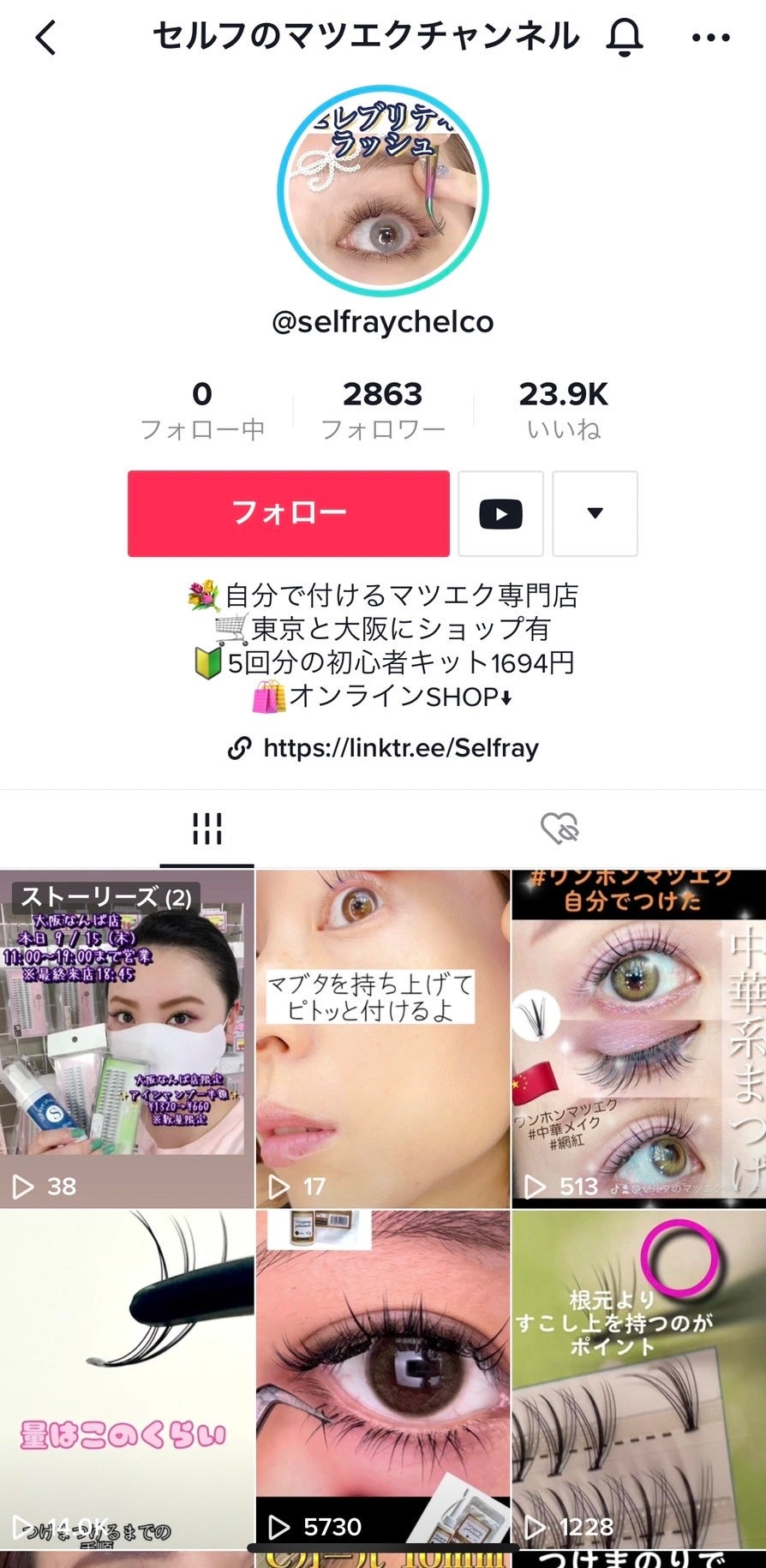
Task: Switch to the videos grid tab
Action: pos(206,829)
